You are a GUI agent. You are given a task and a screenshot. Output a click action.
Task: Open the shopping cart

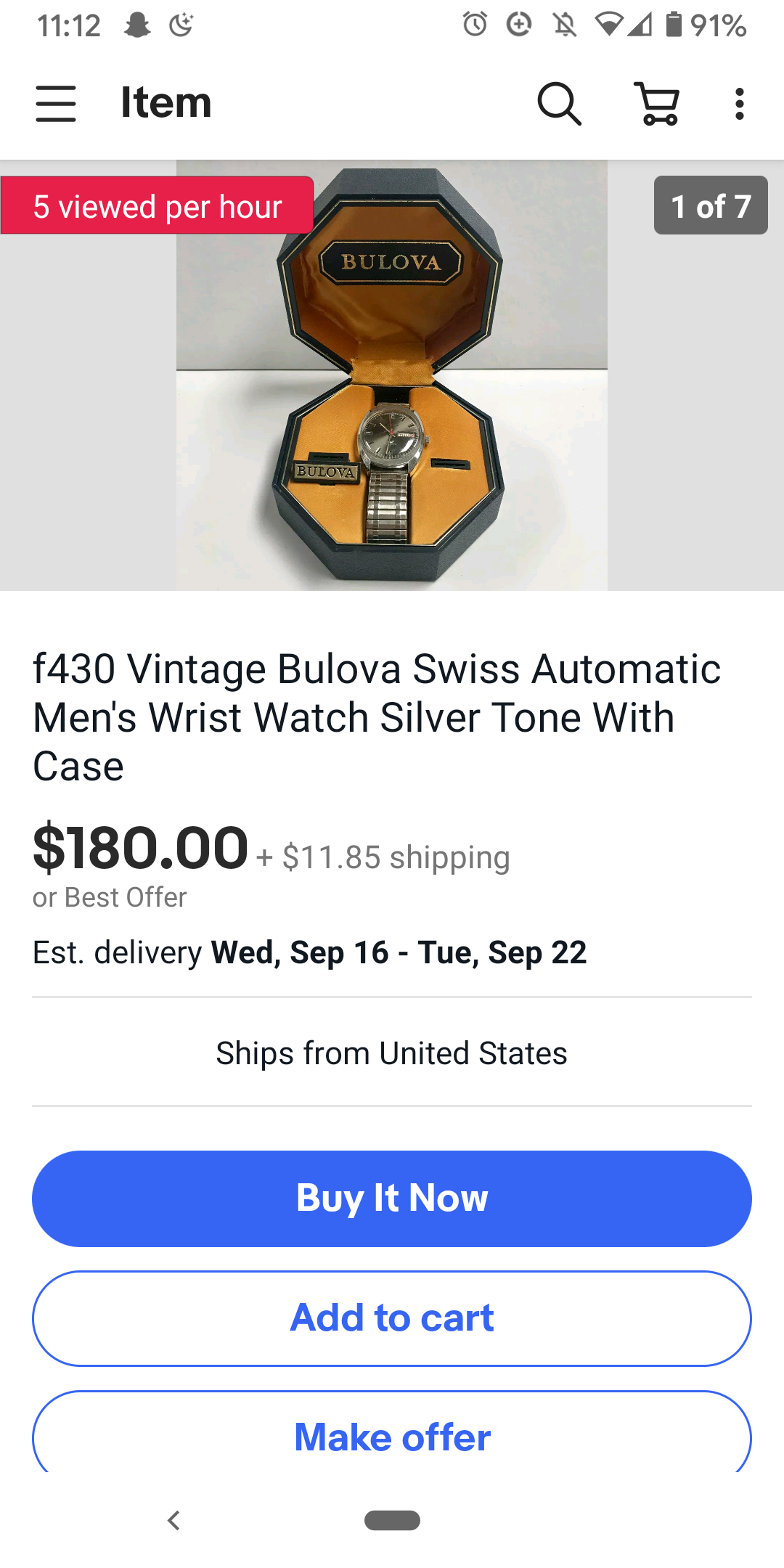[x=657, y=103]
